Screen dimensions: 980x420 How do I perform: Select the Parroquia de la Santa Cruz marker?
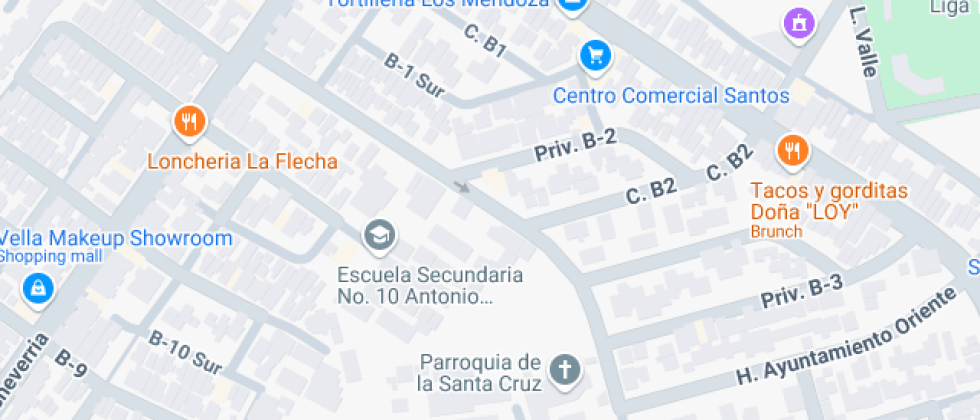tap(565, 370)
